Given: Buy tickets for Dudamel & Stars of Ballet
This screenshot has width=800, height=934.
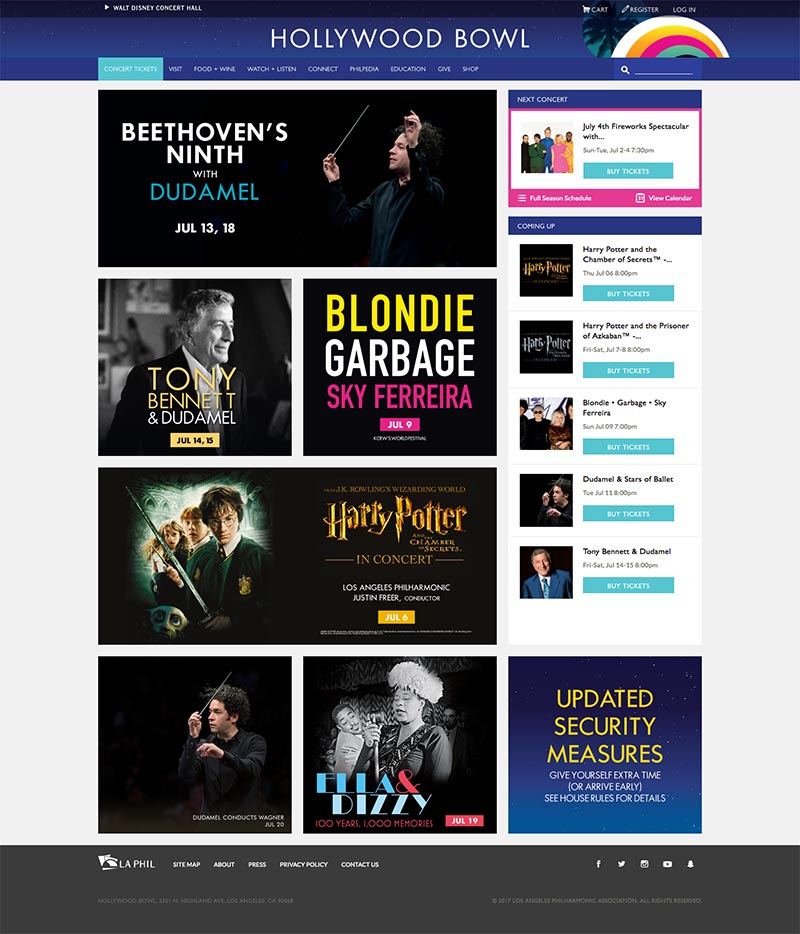Looking at the screenshot, I should click(628, 514).
